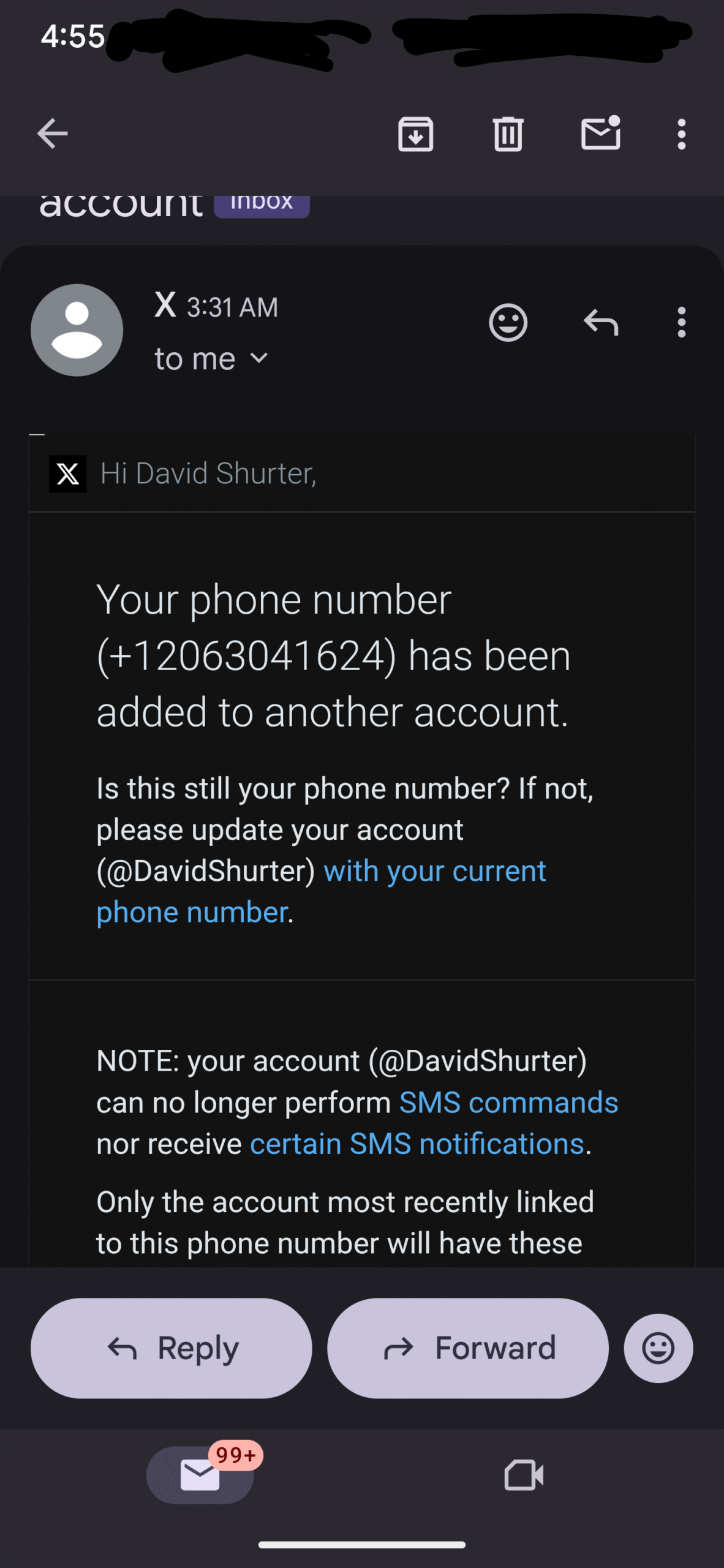The height and width of the screenshot is (1568, 724).
Task: Open message options next to reply arrow
Action: click(681, 322)
